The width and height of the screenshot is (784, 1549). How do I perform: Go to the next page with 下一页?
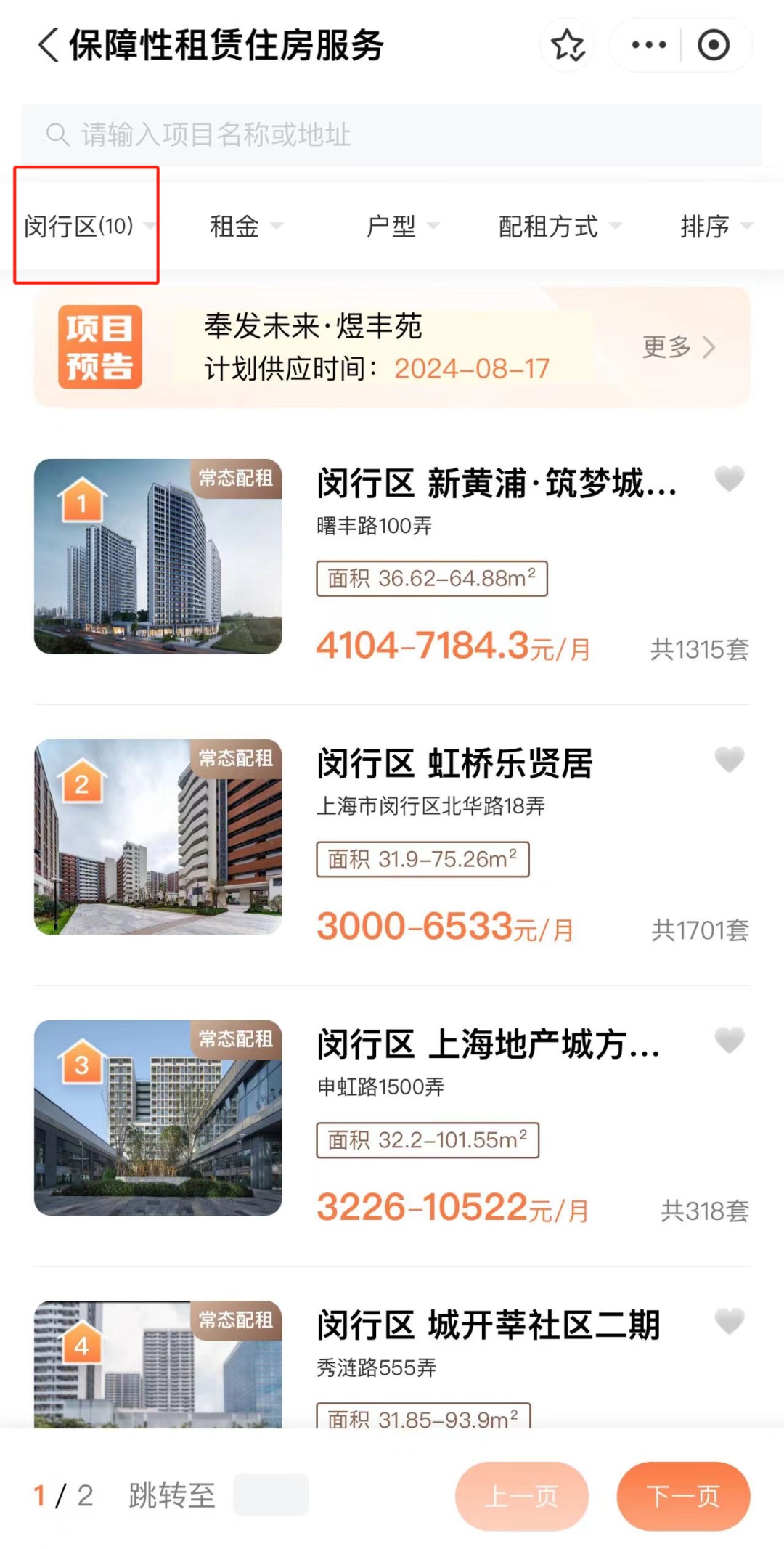click(x=682, y=1496)
